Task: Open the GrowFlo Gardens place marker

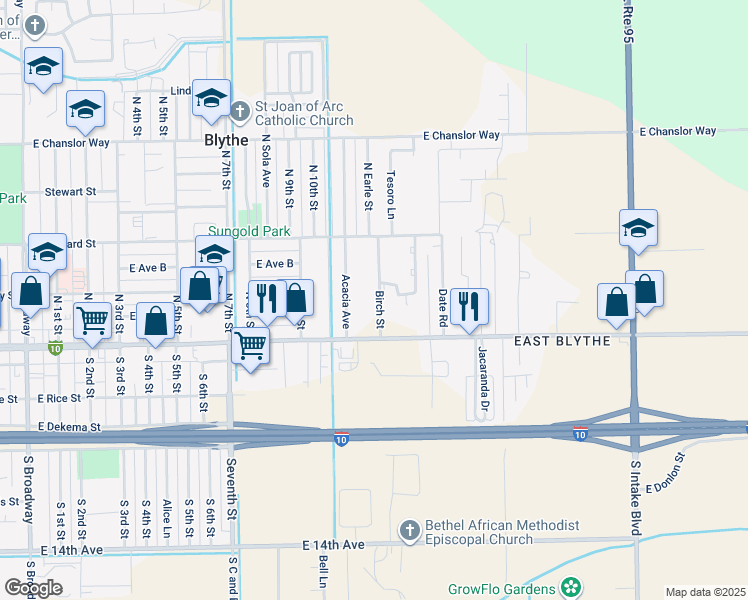Action: pos(571,586)
